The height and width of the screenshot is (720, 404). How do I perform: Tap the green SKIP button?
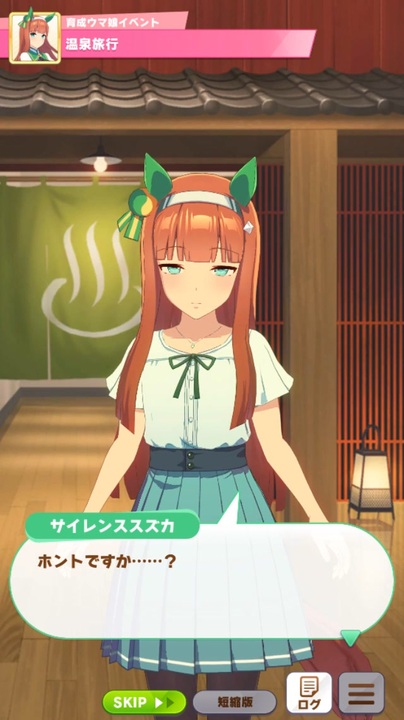pos(144,702)
